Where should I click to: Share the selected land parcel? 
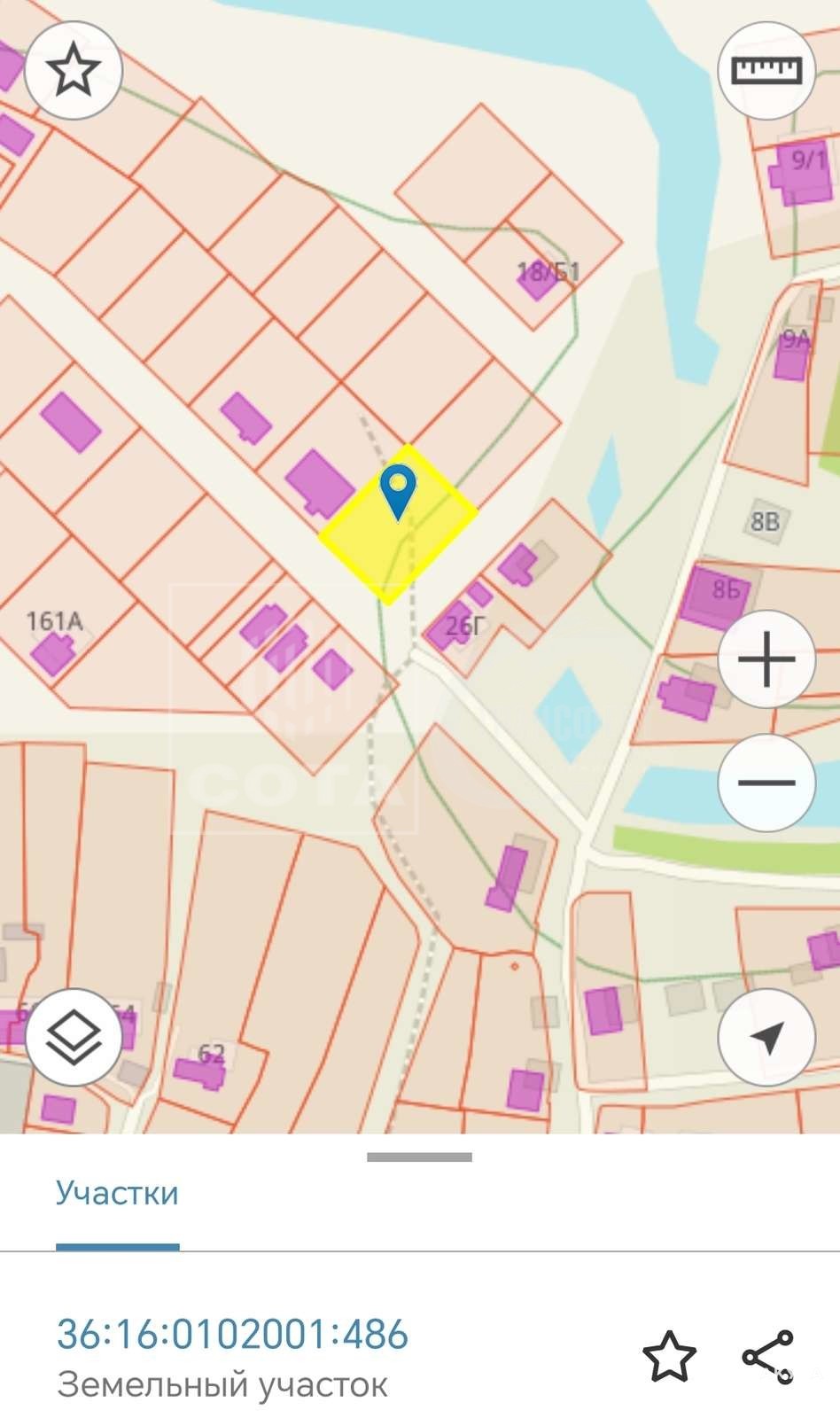coord(767,1356)
